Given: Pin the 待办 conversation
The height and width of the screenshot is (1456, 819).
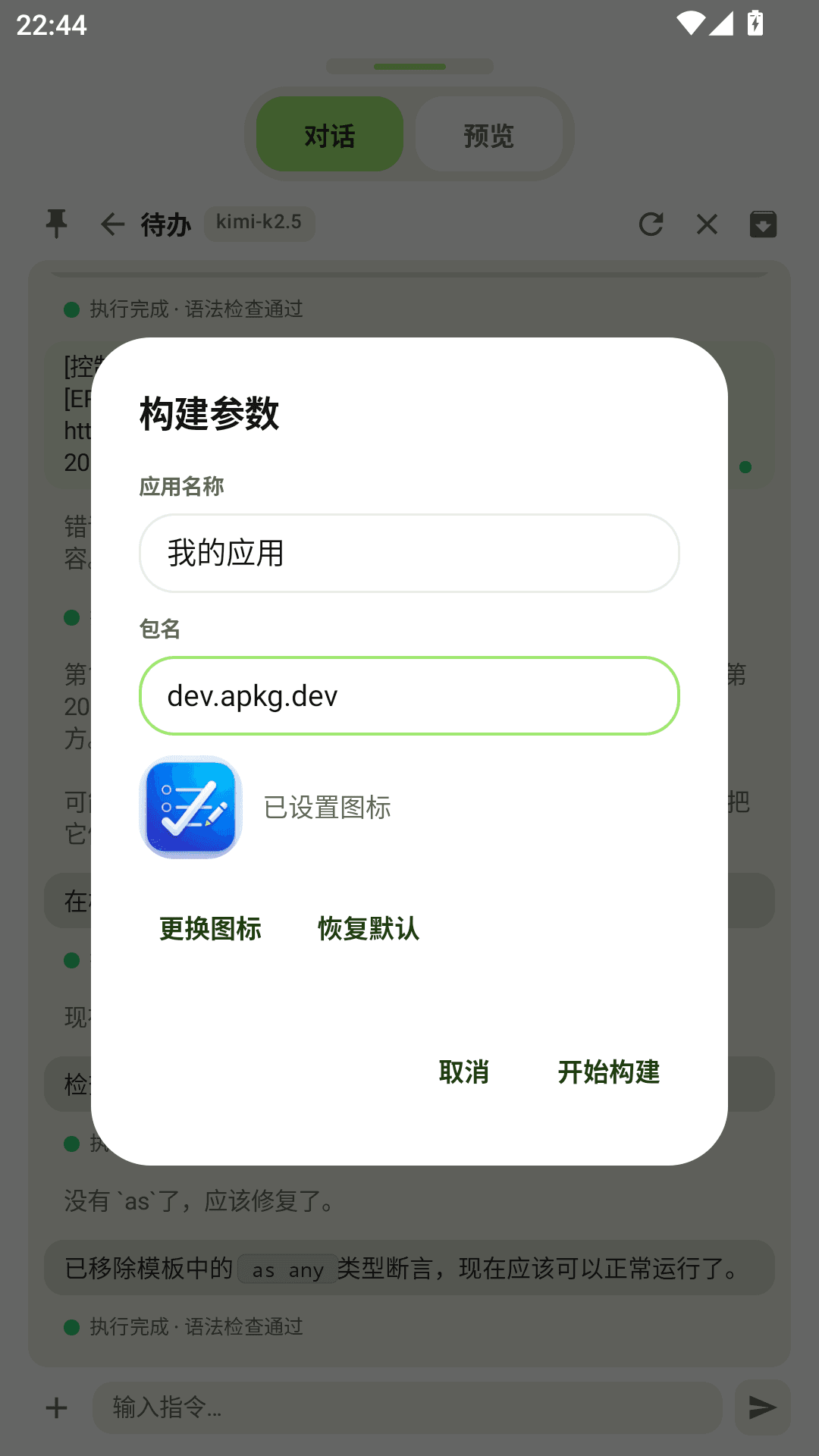Looking at the screenshot, I should tap(57, 224).
